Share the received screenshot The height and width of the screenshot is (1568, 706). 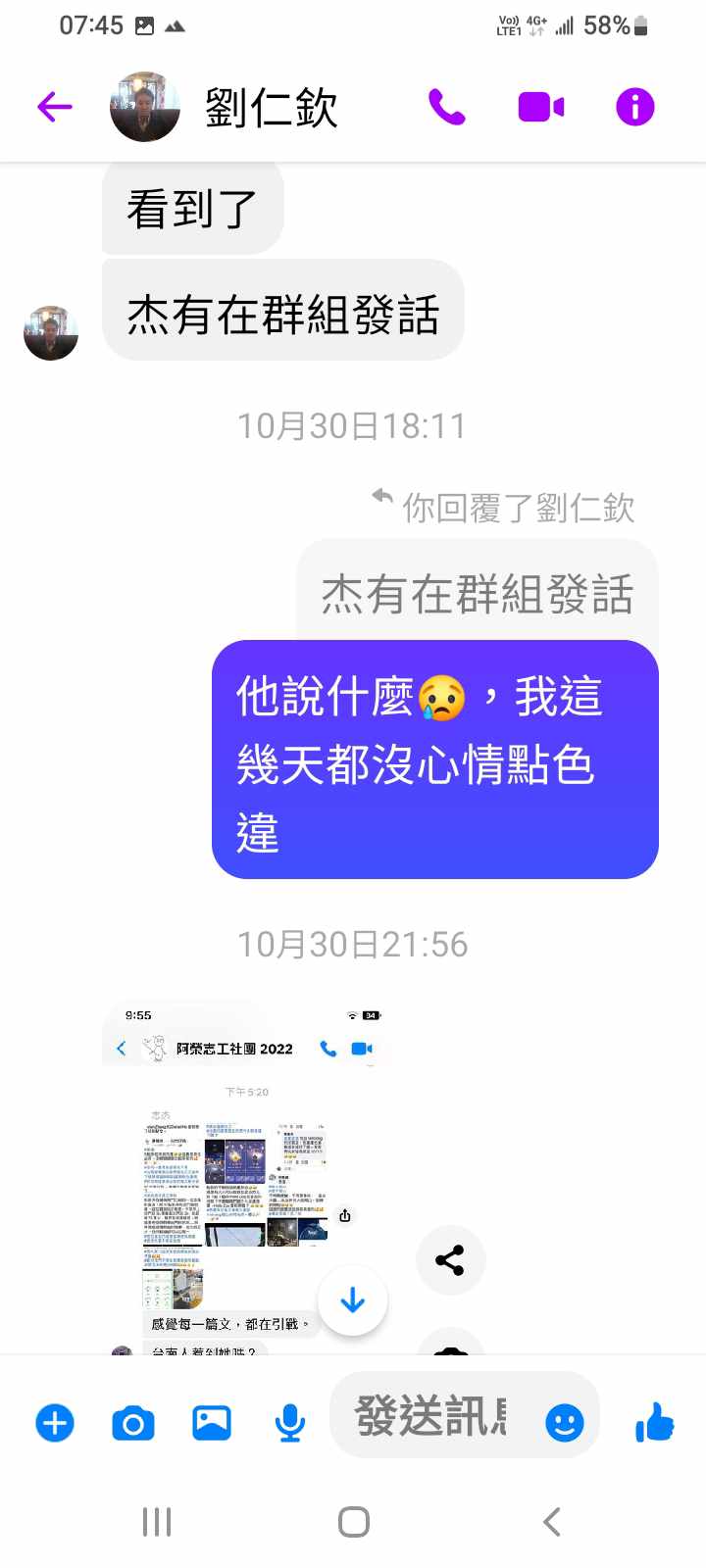450,1260
